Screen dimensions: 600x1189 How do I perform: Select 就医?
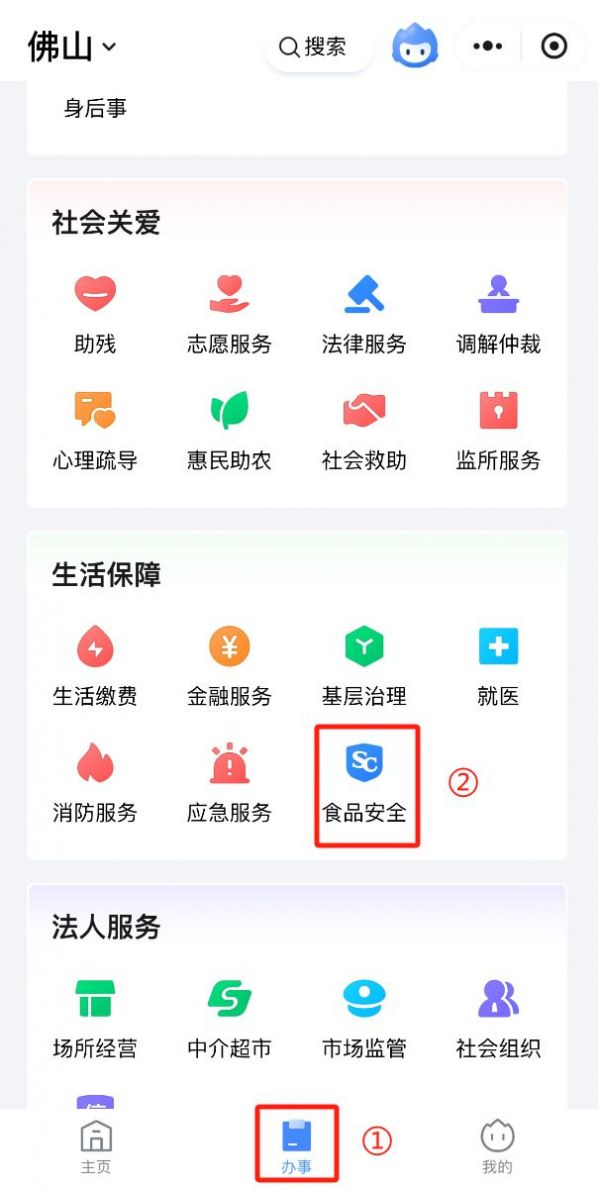(498, 667)
